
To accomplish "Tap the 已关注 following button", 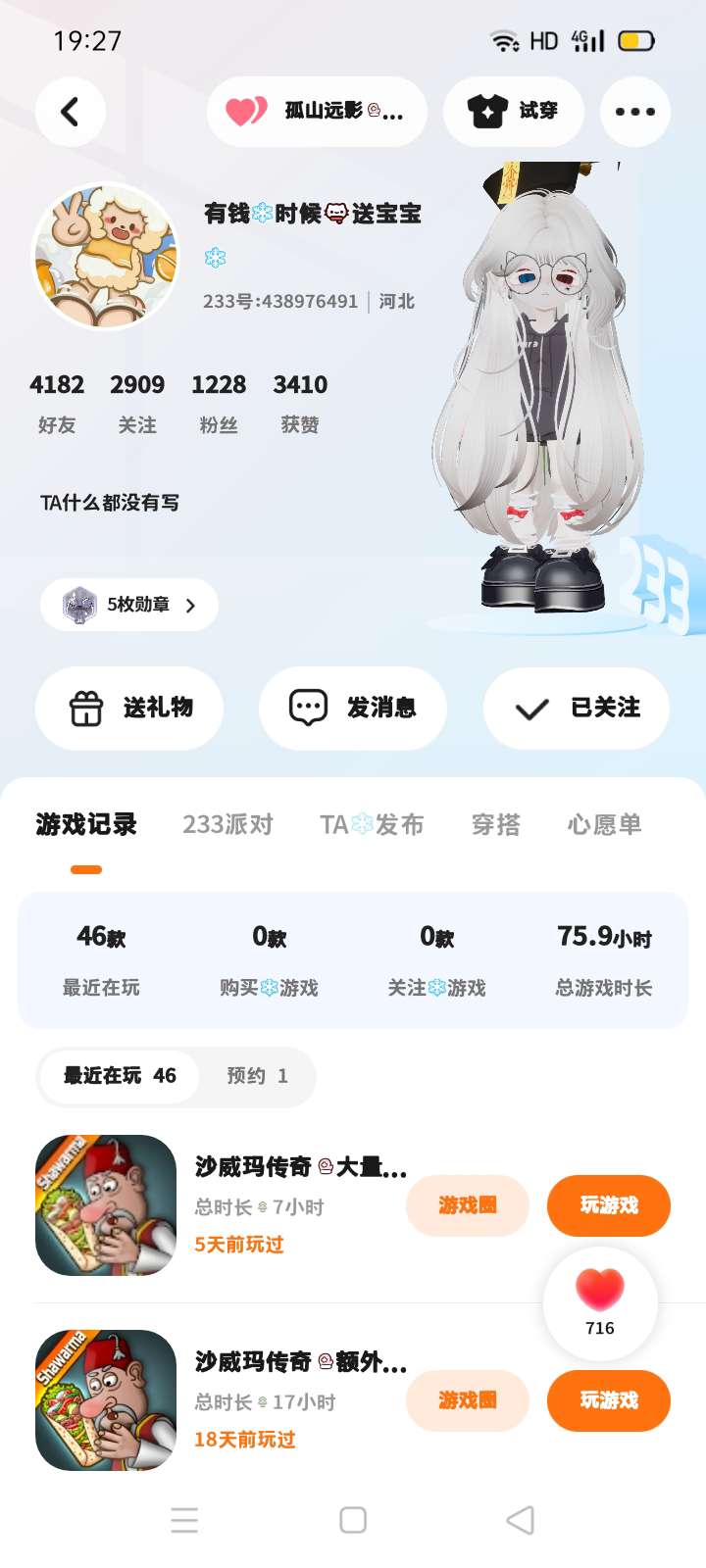I will pyautogui.click(x=577, y=708).
